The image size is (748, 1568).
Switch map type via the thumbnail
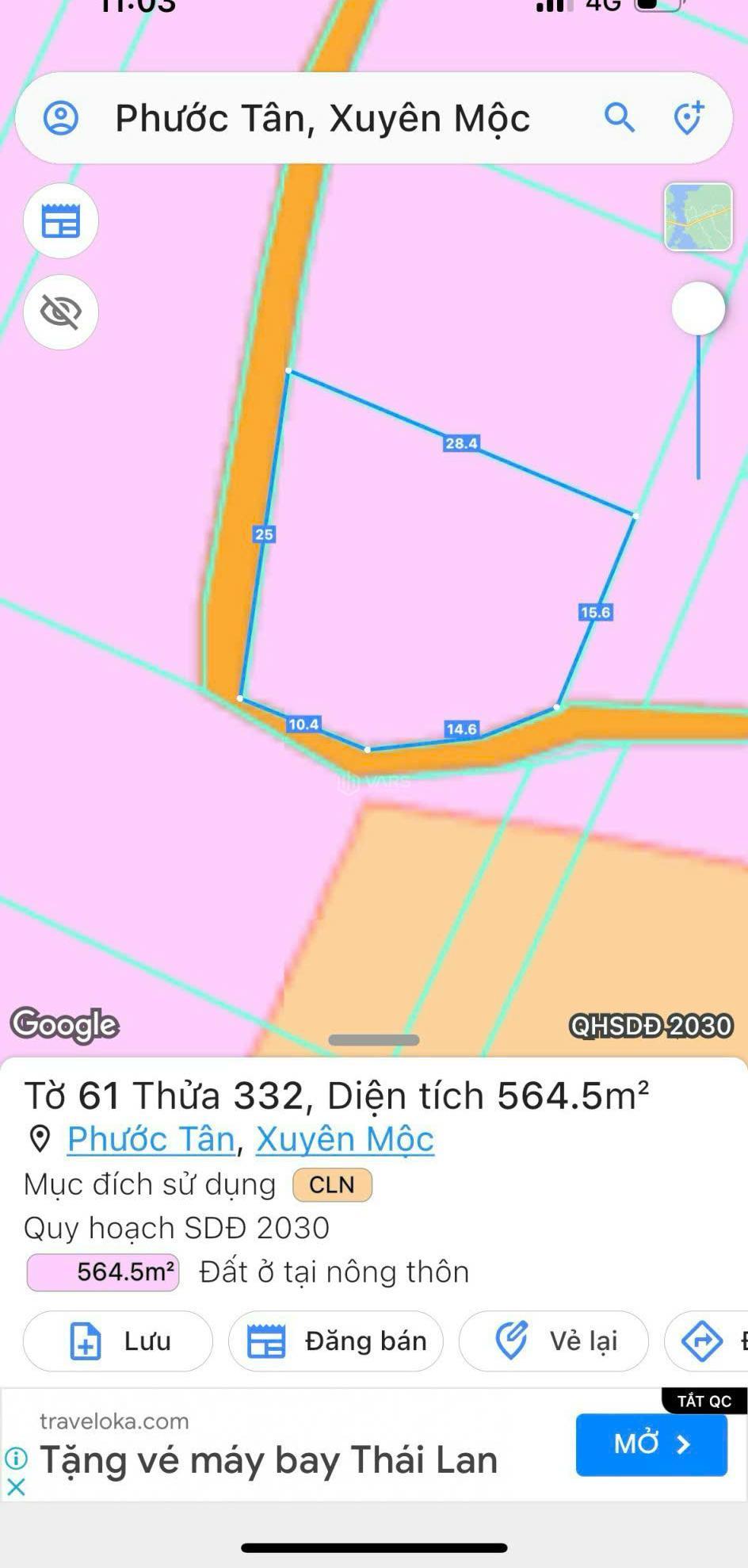tap(698, 216)
